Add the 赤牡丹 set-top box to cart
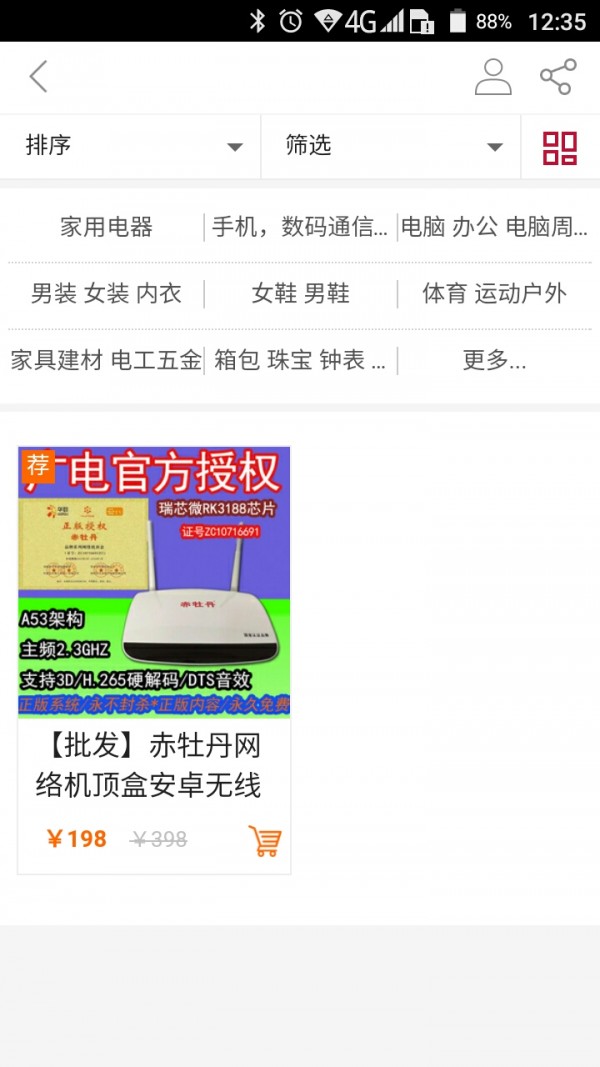 coord(264,841)
